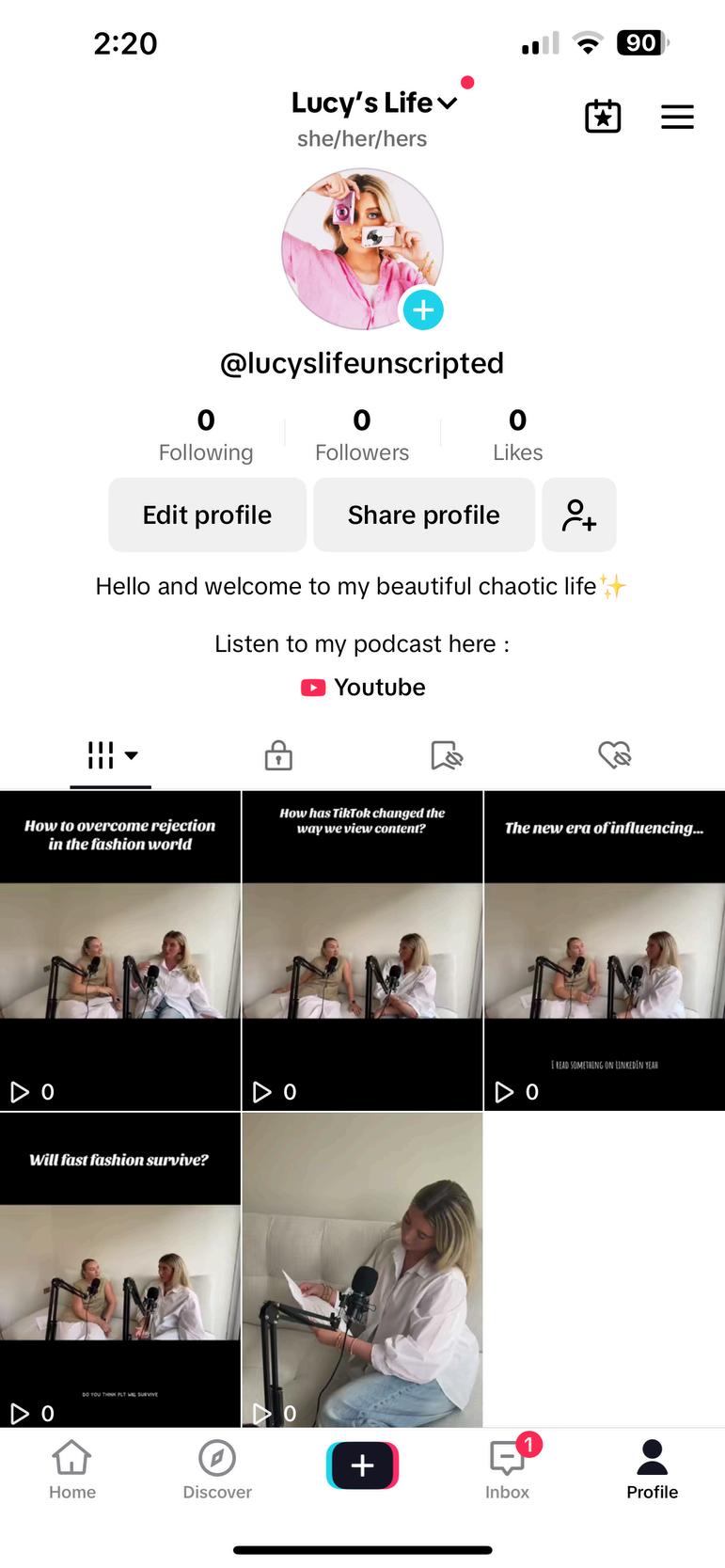Open the Inbox tab
Viewport: 725px width, 1568px height.
click(507, 1470)
